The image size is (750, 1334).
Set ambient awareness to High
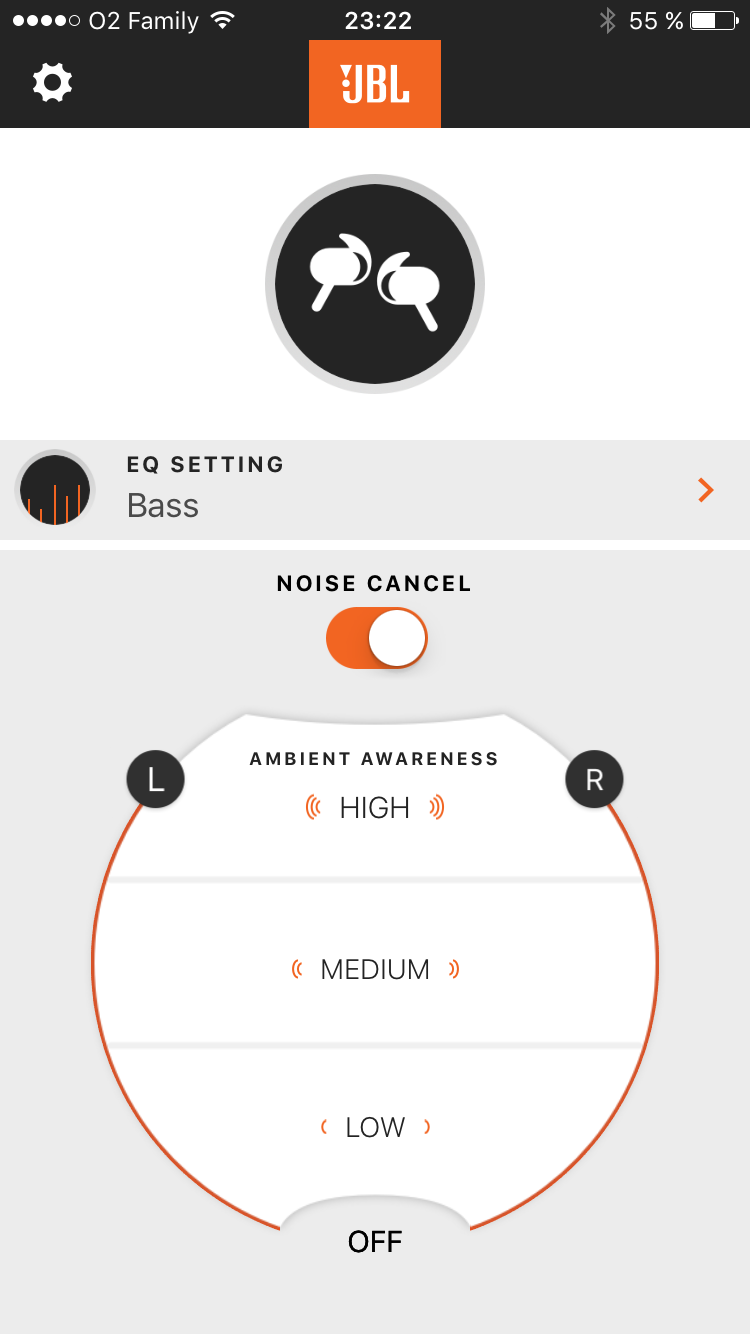coord(375,808)
